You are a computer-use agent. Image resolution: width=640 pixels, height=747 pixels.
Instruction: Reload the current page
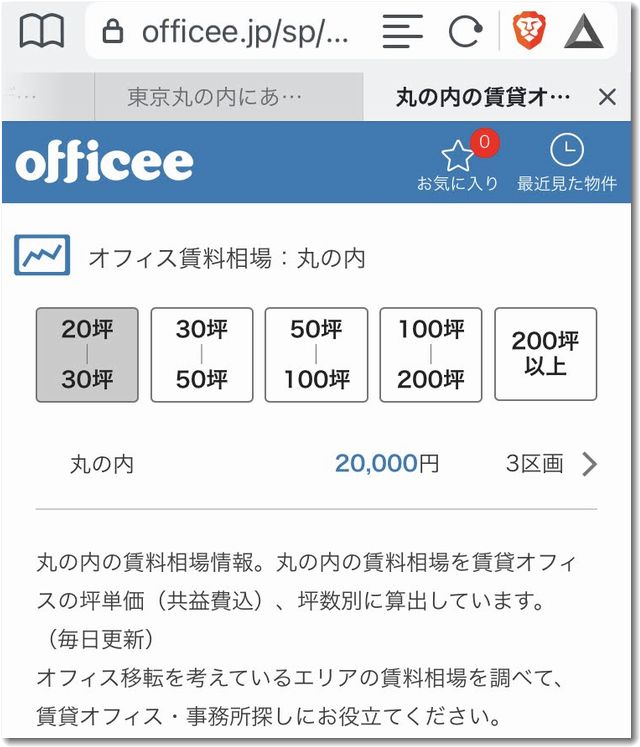tap(464, 32)
